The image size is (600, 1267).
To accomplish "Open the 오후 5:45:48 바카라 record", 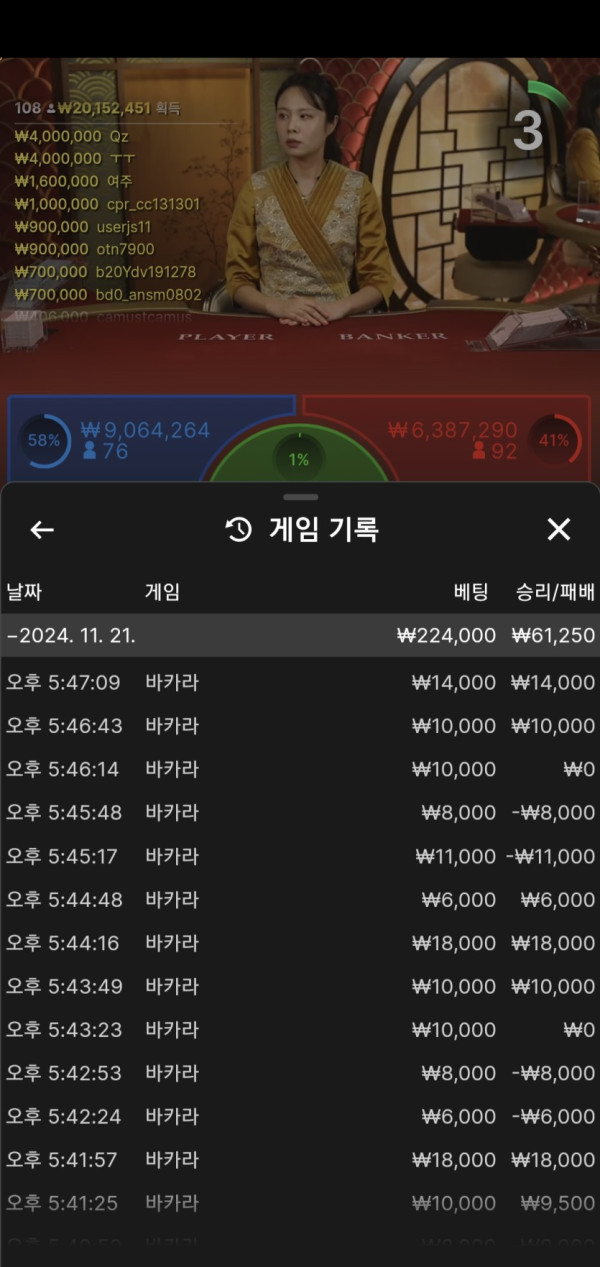I will (300, 813).
